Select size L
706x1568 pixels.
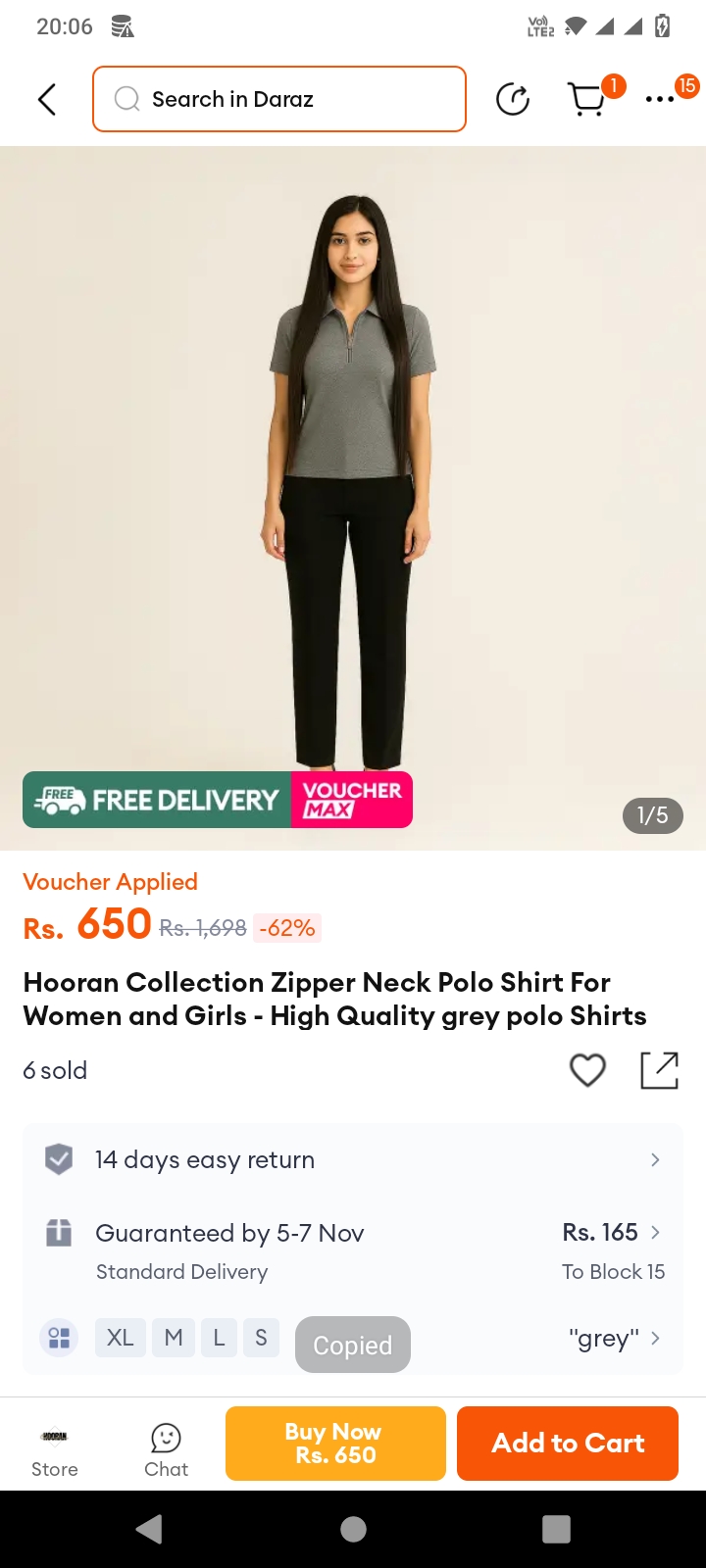pyautogui.click(x=219, y=1338)
